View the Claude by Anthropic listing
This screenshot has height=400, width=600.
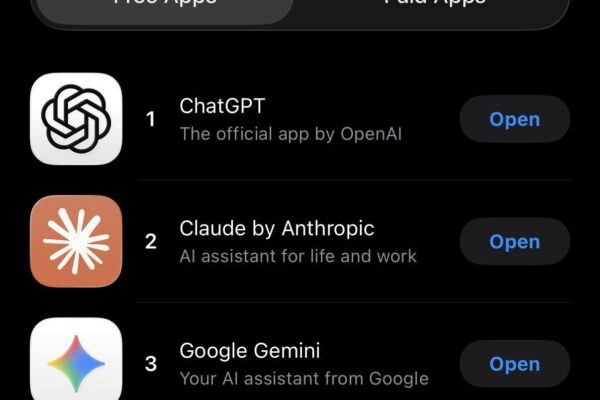pos(290,241)
